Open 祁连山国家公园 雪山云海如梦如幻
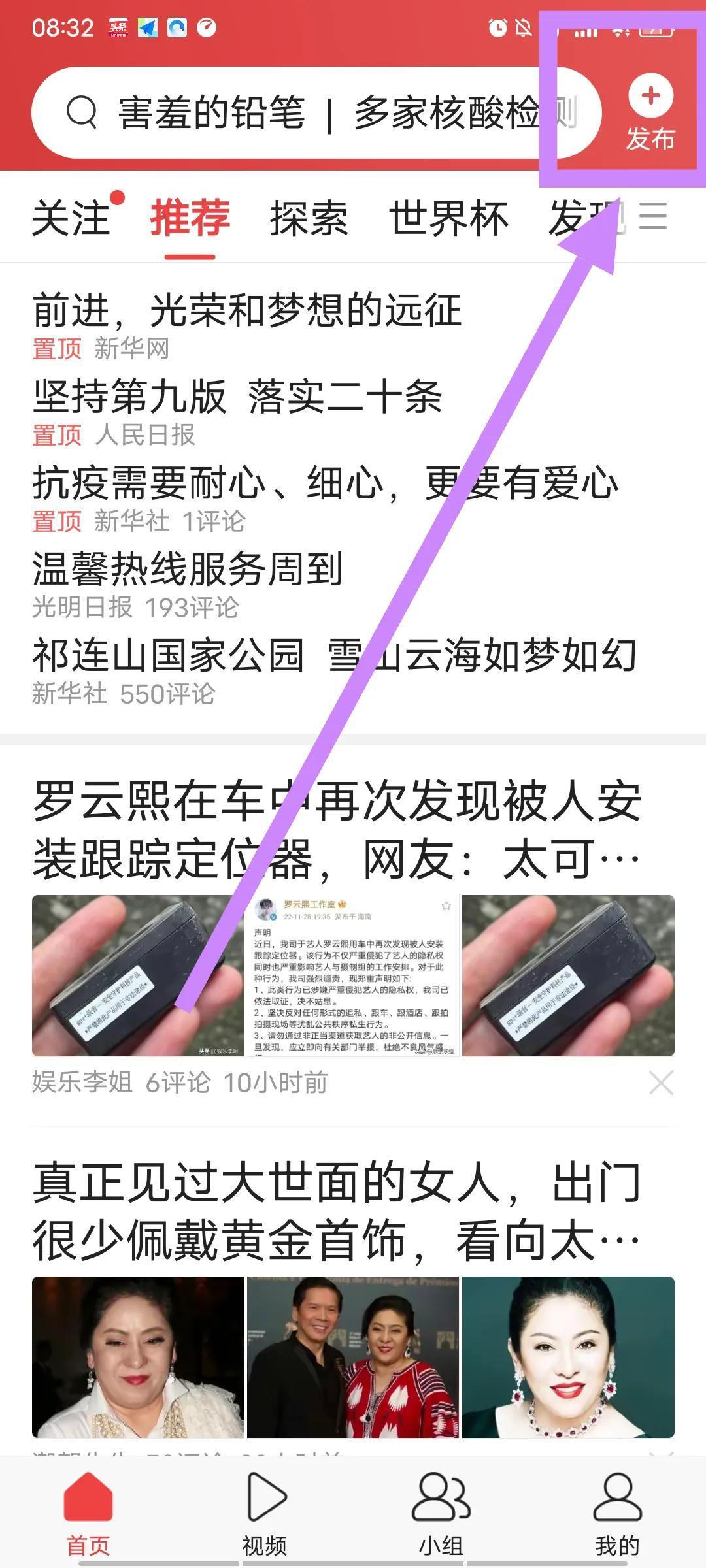The width and height of the screenshot is (706, 1568). pos(335,655)
